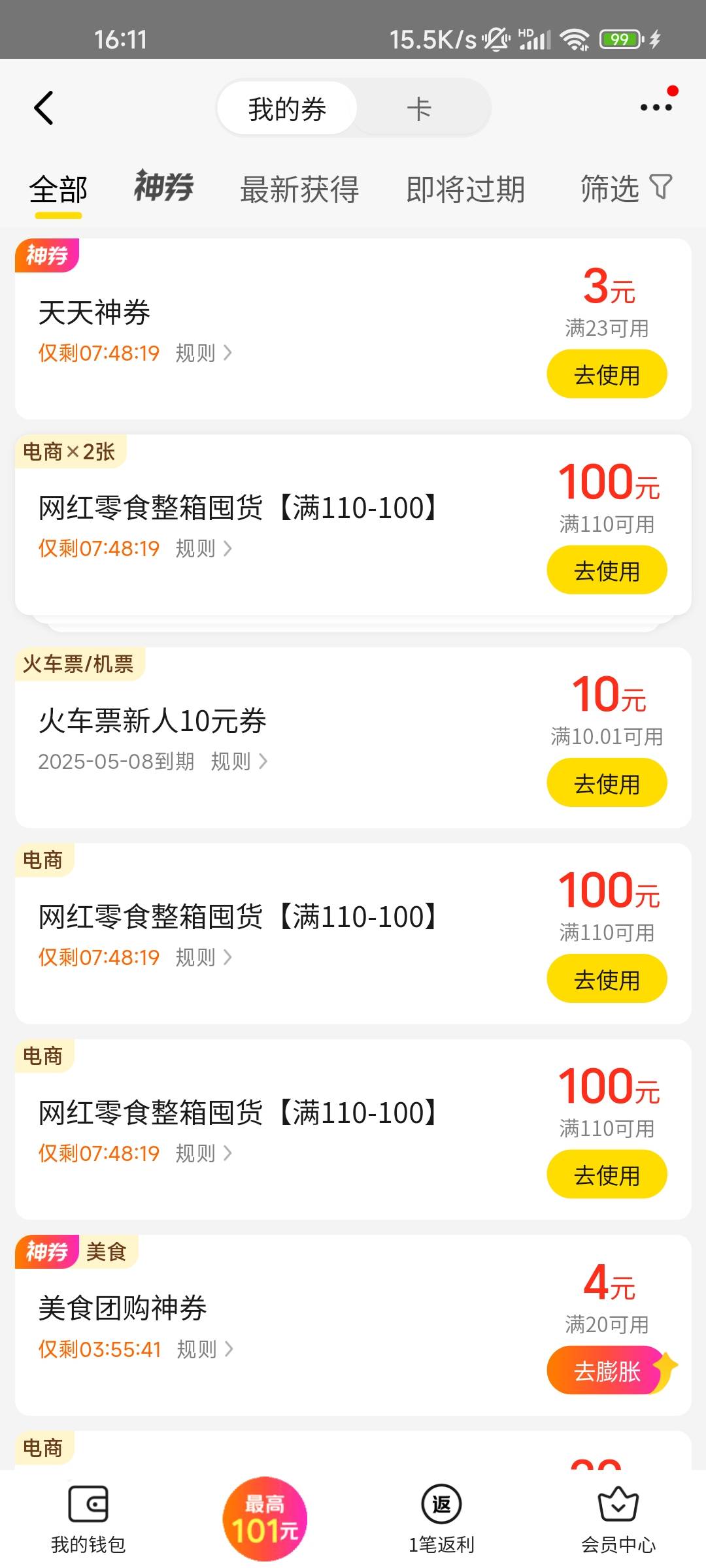Viewport: 706px width, 1568px height.
Task: Tap 去膨胀 on 美食团购神券
Action: [608, 1371]
